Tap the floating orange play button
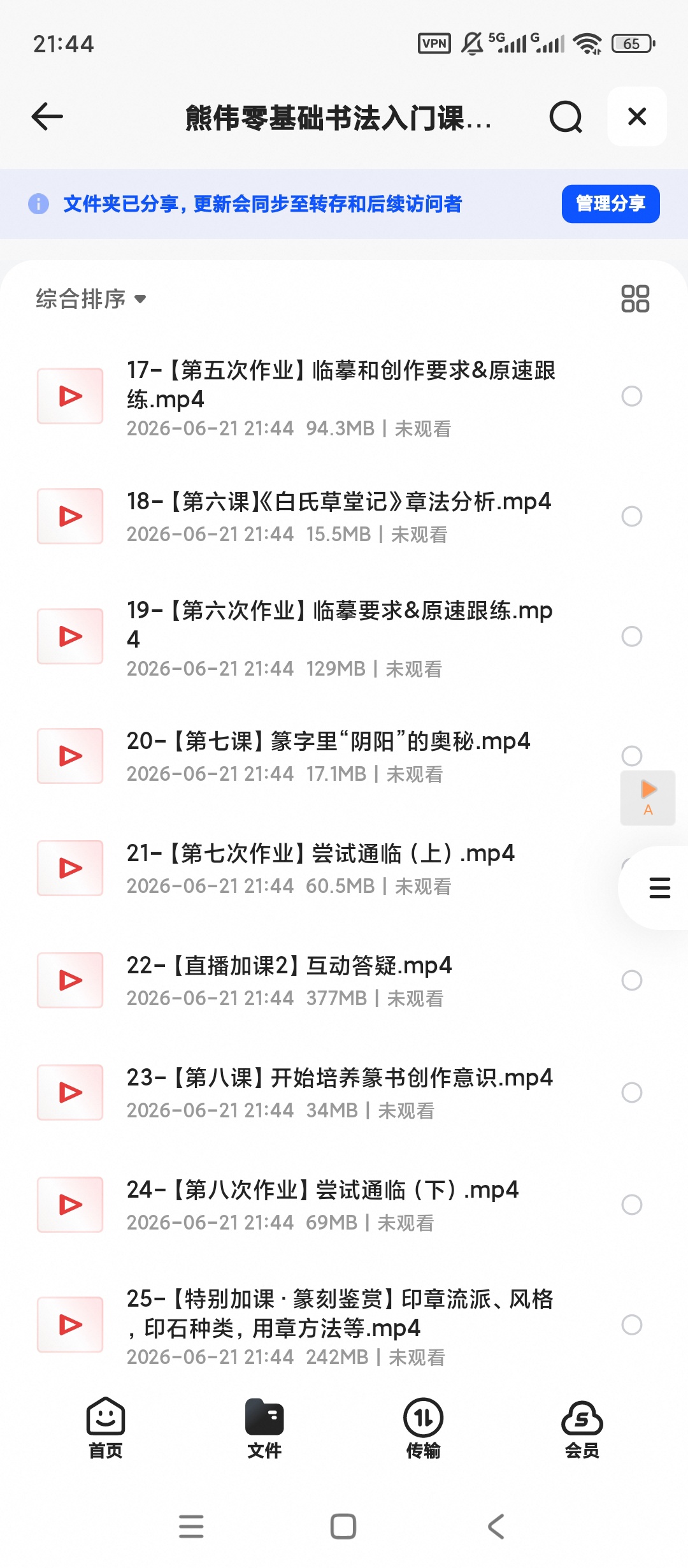Viewport: 688px width, 1568px height. 648,797
